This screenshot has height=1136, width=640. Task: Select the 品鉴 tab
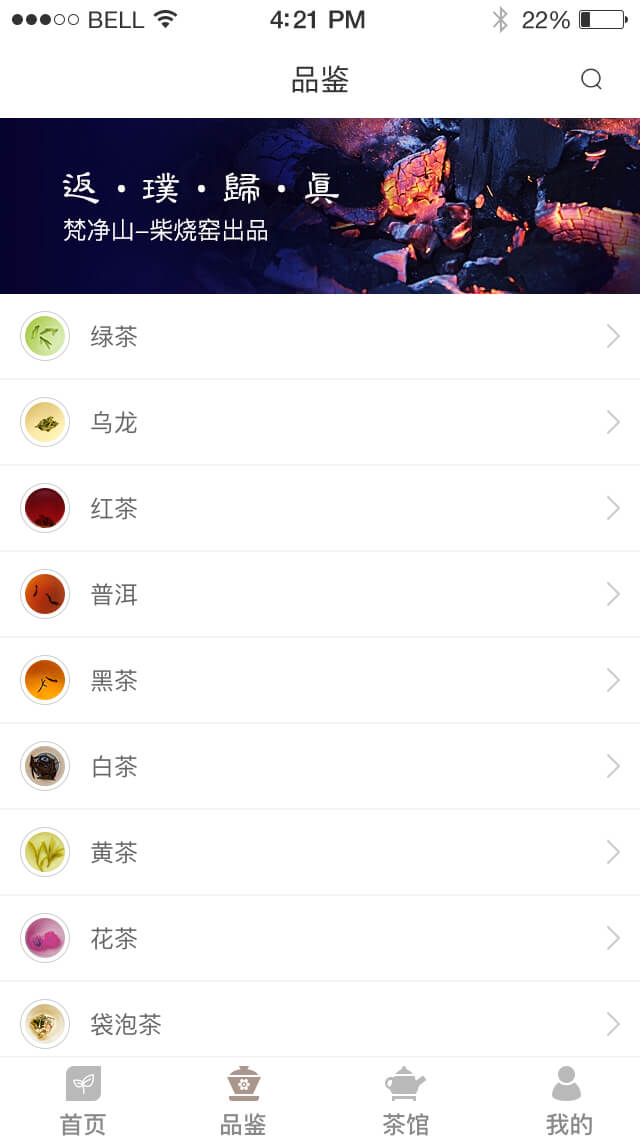[x=243, y=1098]
